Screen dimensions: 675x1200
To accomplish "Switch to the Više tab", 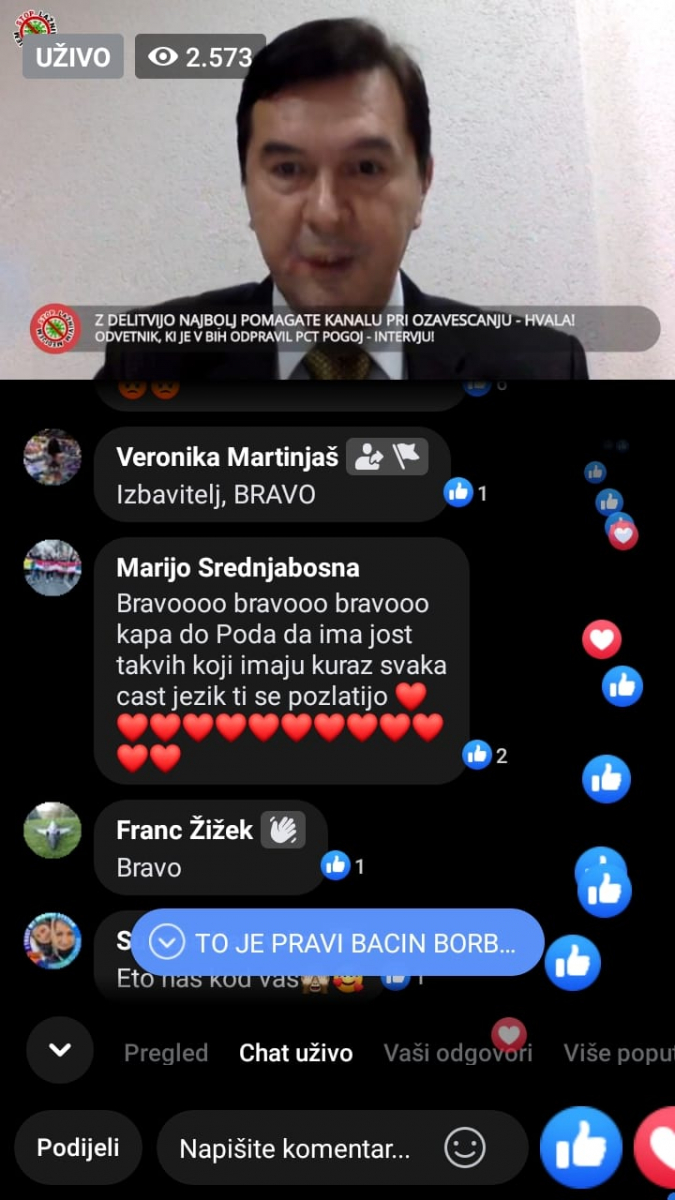I will (618, 1052).
